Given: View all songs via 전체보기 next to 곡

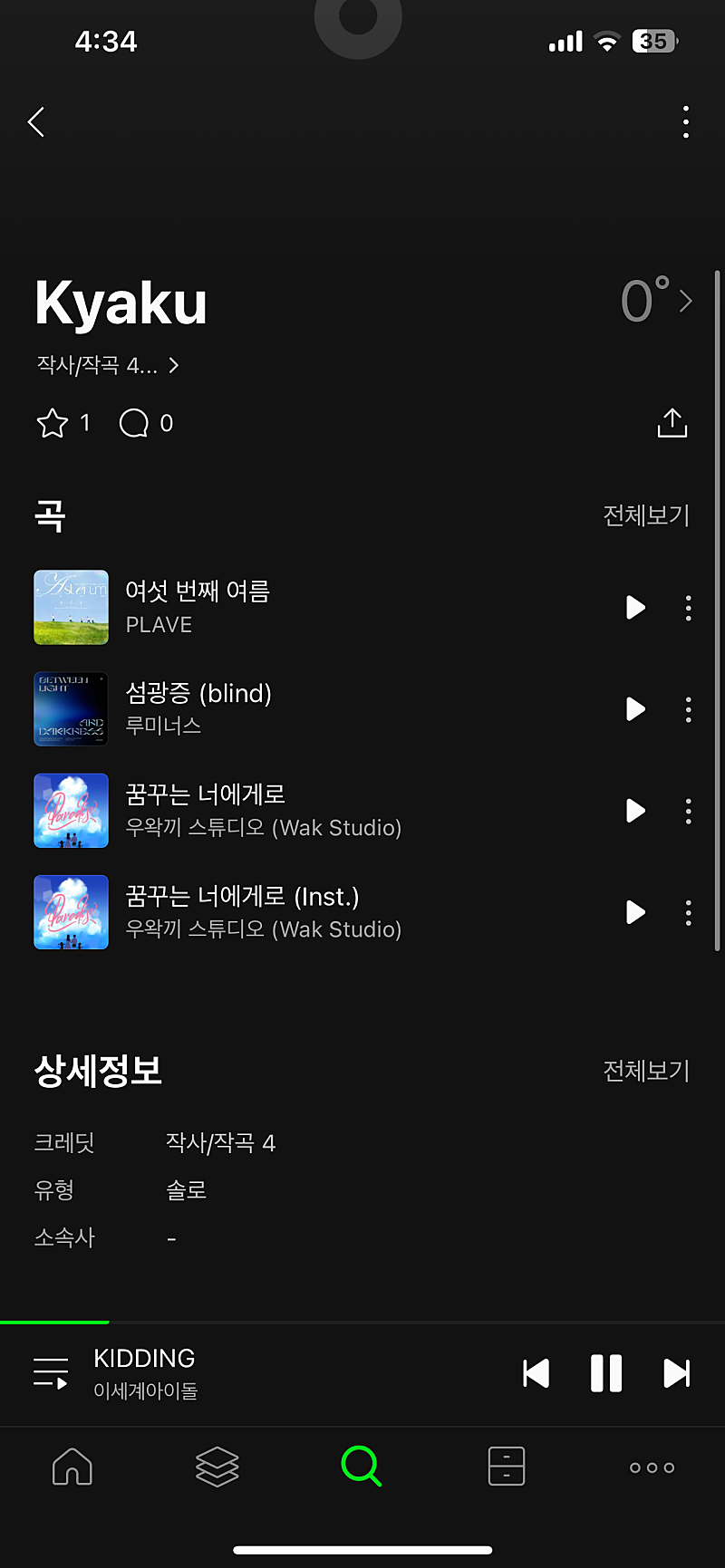Looking at the screenshot, I should pyautogui.click(x=646, y=515).
